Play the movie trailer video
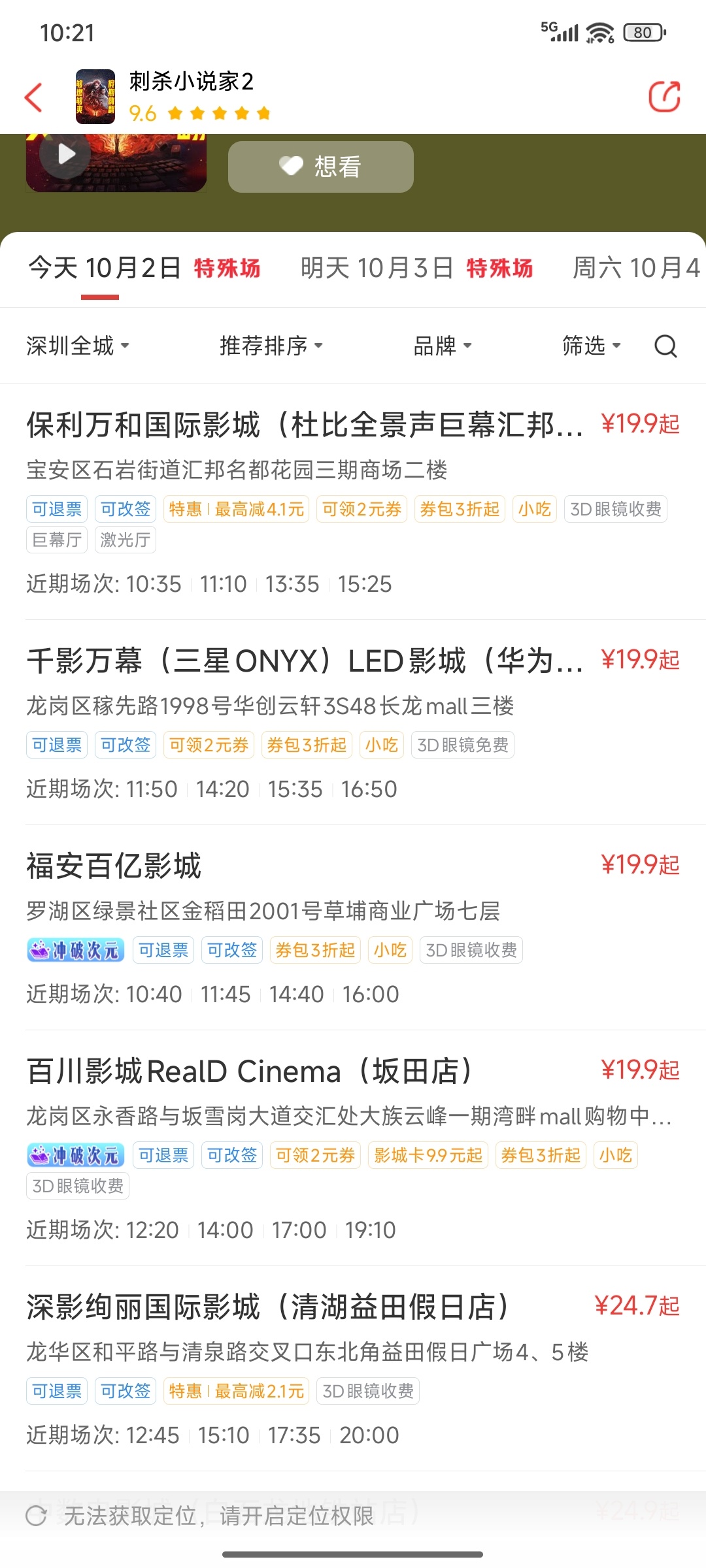This screenshot has height=1568, width=706. (x=66, y=155)
